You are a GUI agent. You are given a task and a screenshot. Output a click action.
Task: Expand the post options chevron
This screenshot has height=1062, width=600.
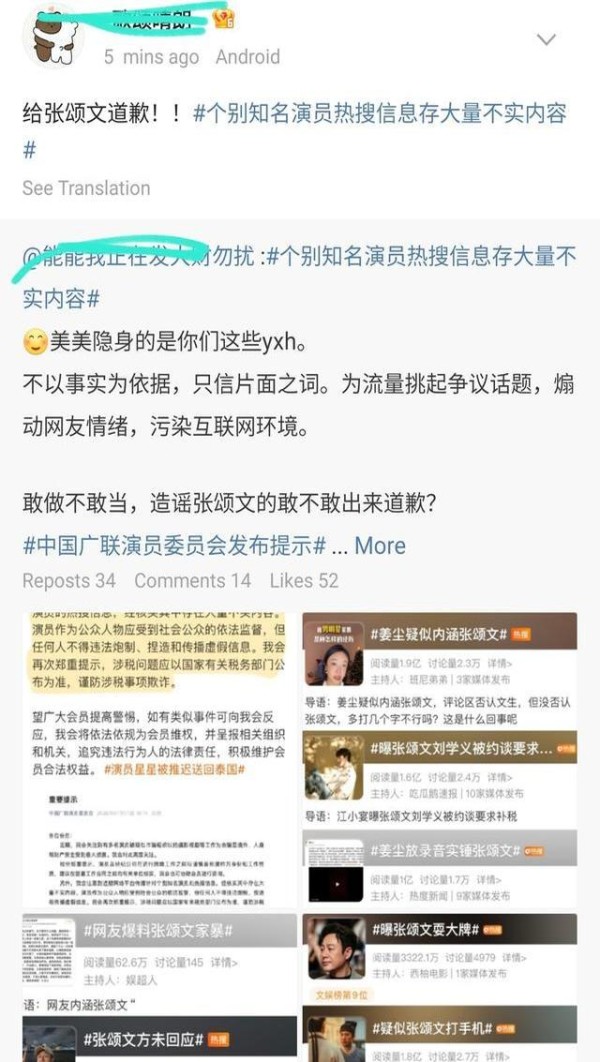[546, 40]
